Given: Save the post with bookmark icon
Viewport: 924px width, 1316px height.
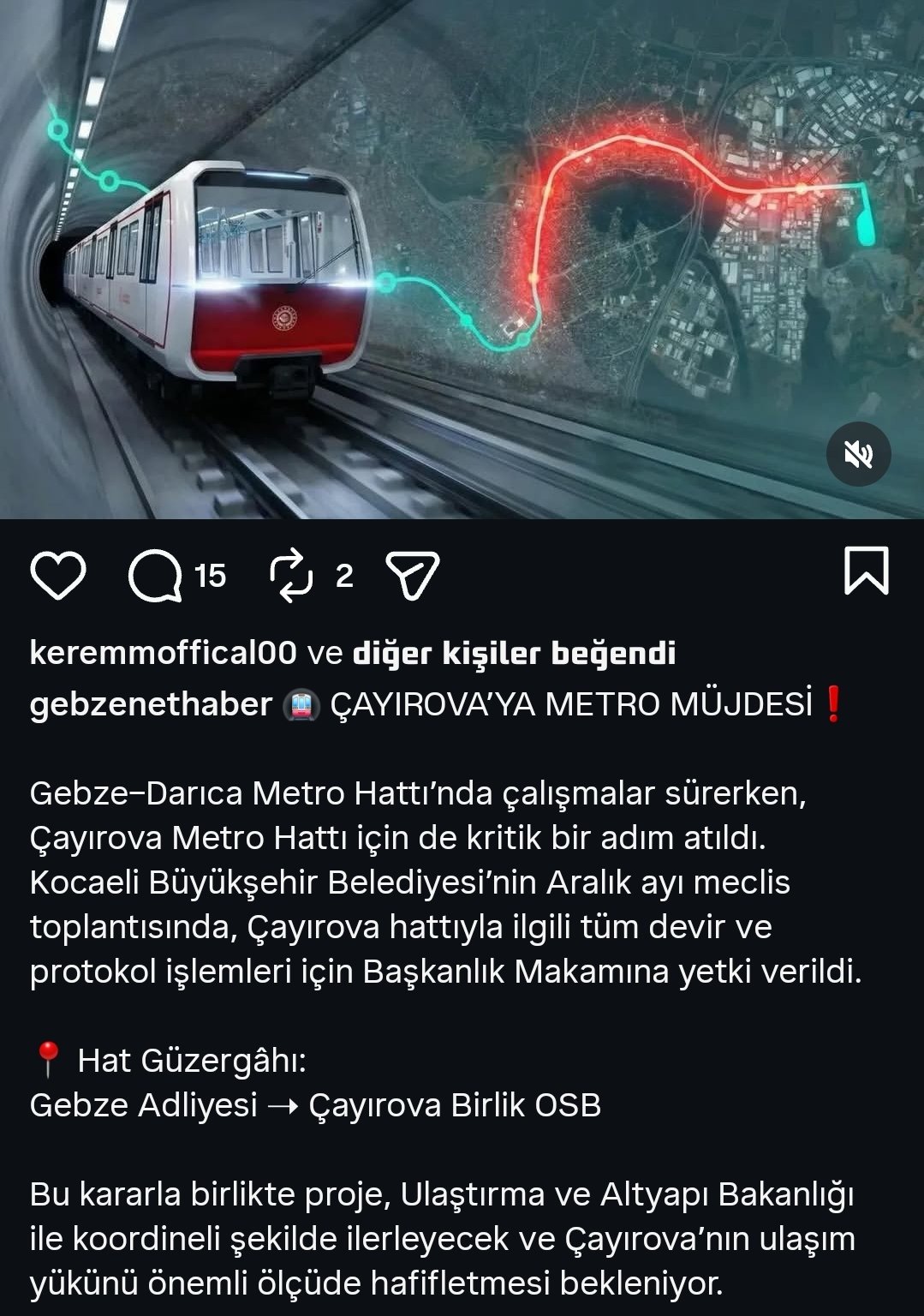Looking at the screenshot, I should 866,571.
